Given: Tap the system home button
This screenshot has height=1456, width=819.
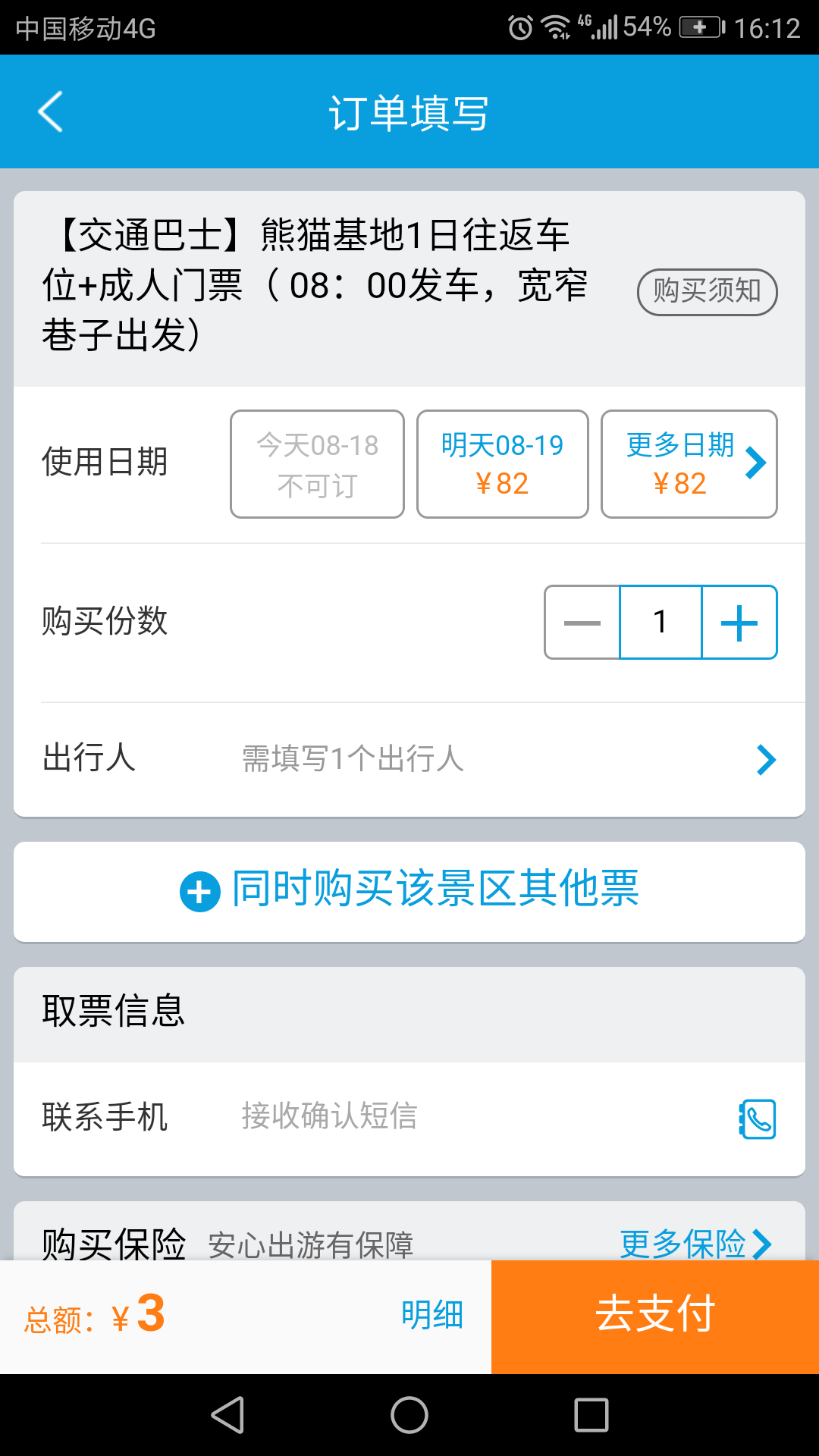Looking at the screenshot, I should click(x=409, y=1415).
